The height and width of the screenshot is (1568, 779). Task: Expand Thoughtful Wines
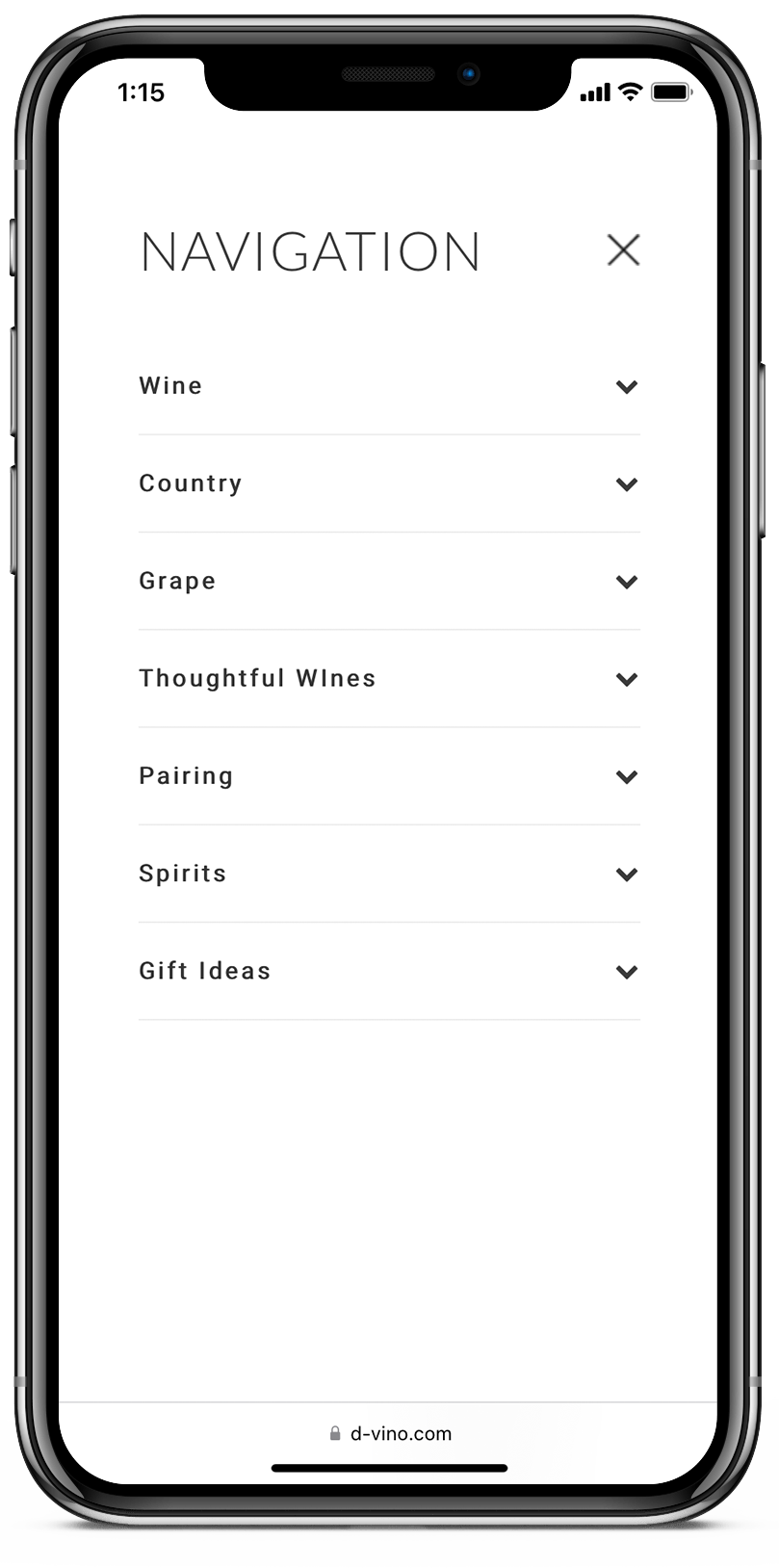click(x=389, y=679)
